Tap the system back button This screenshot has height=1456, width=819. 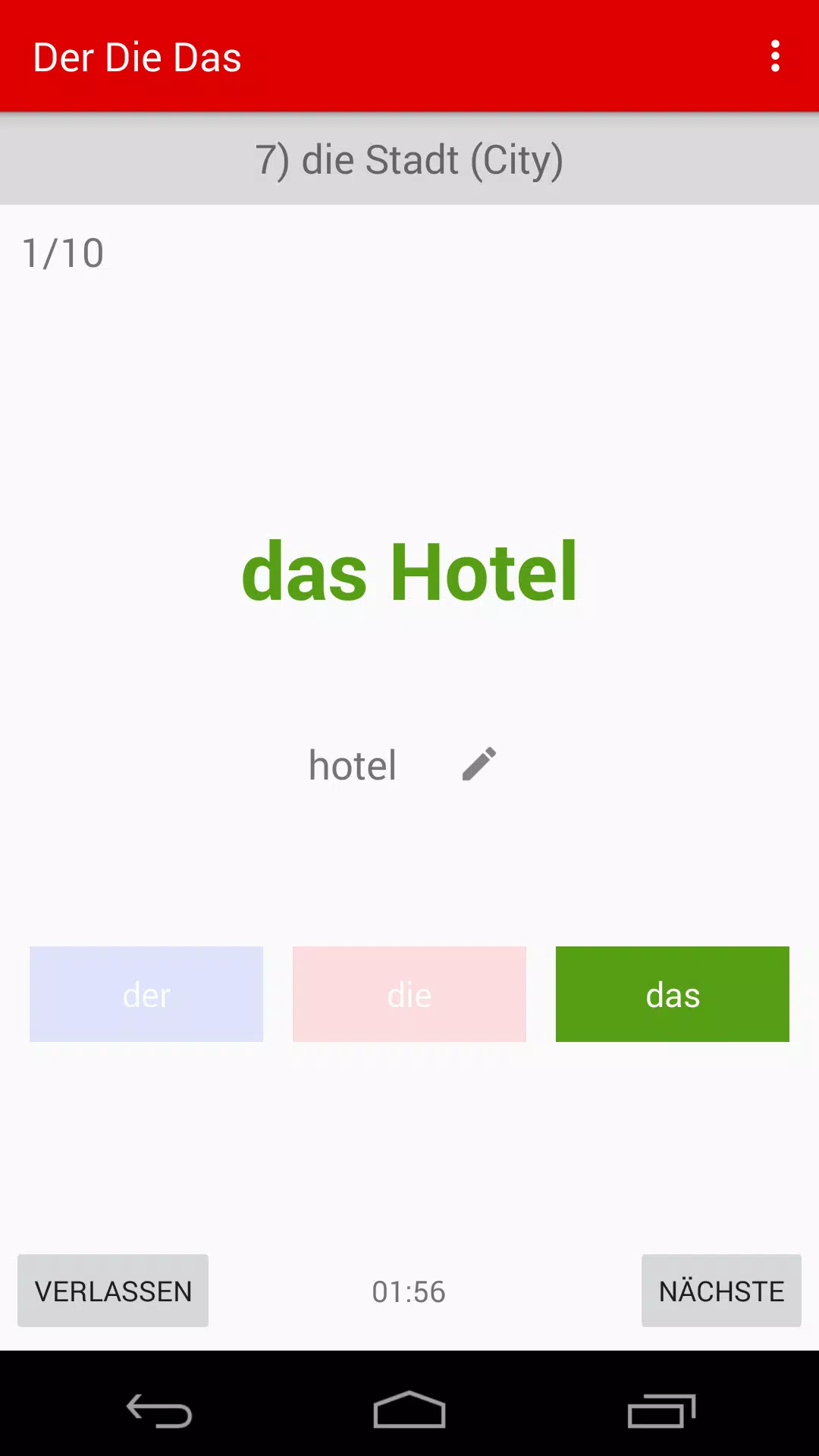coord(159,1411)
